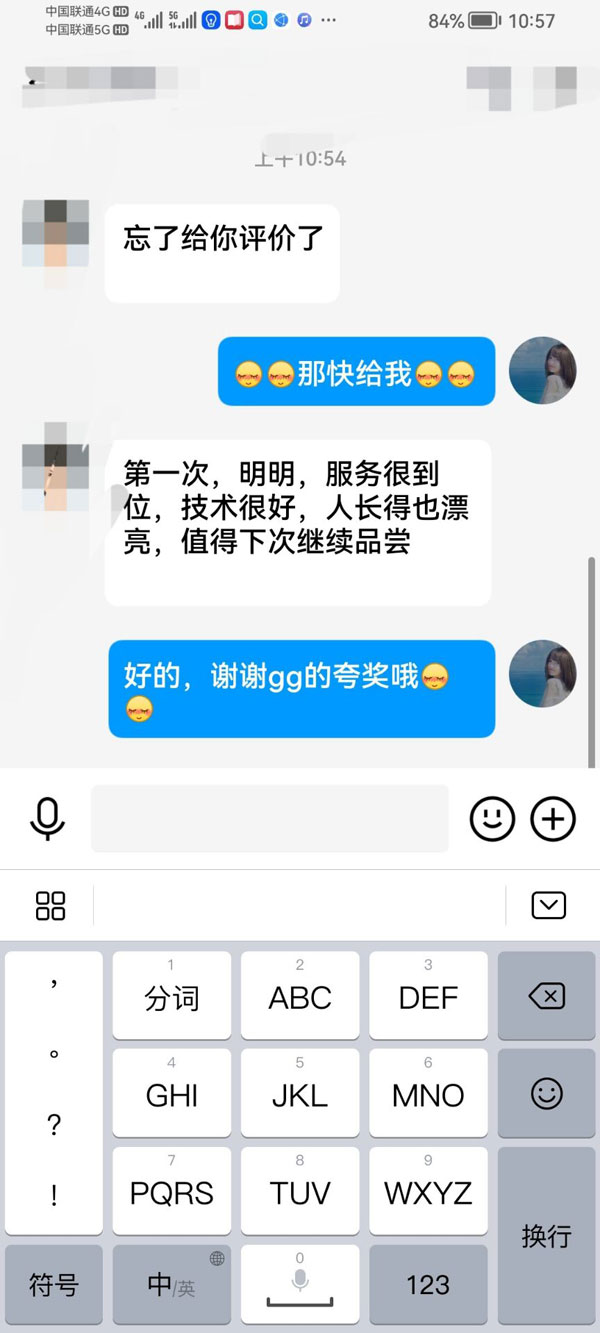Open the emoji picker in chat bar
The width and height of the screenshot is (600, 1333).
tap(492, 819)
